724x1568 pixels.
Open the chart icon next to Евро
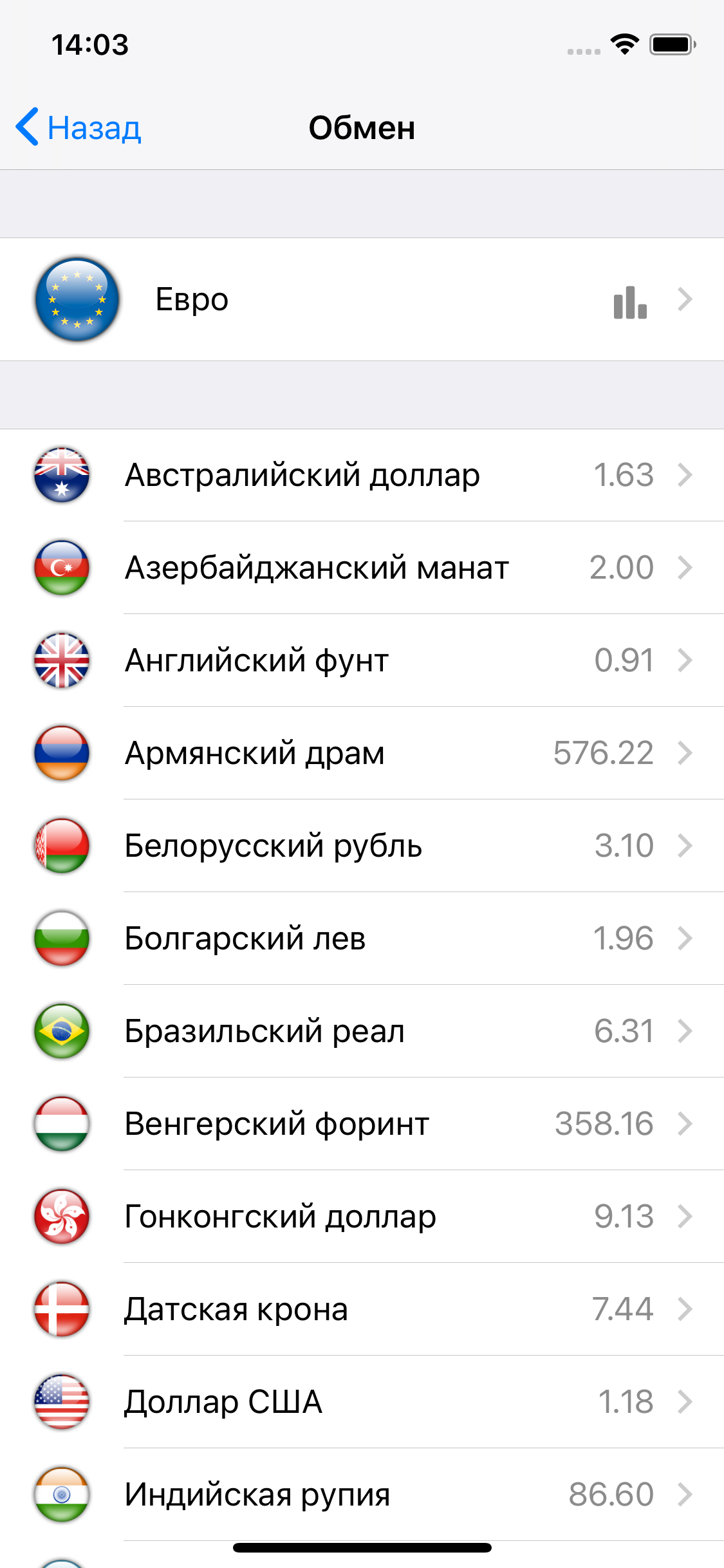click(x=630, y=302)
